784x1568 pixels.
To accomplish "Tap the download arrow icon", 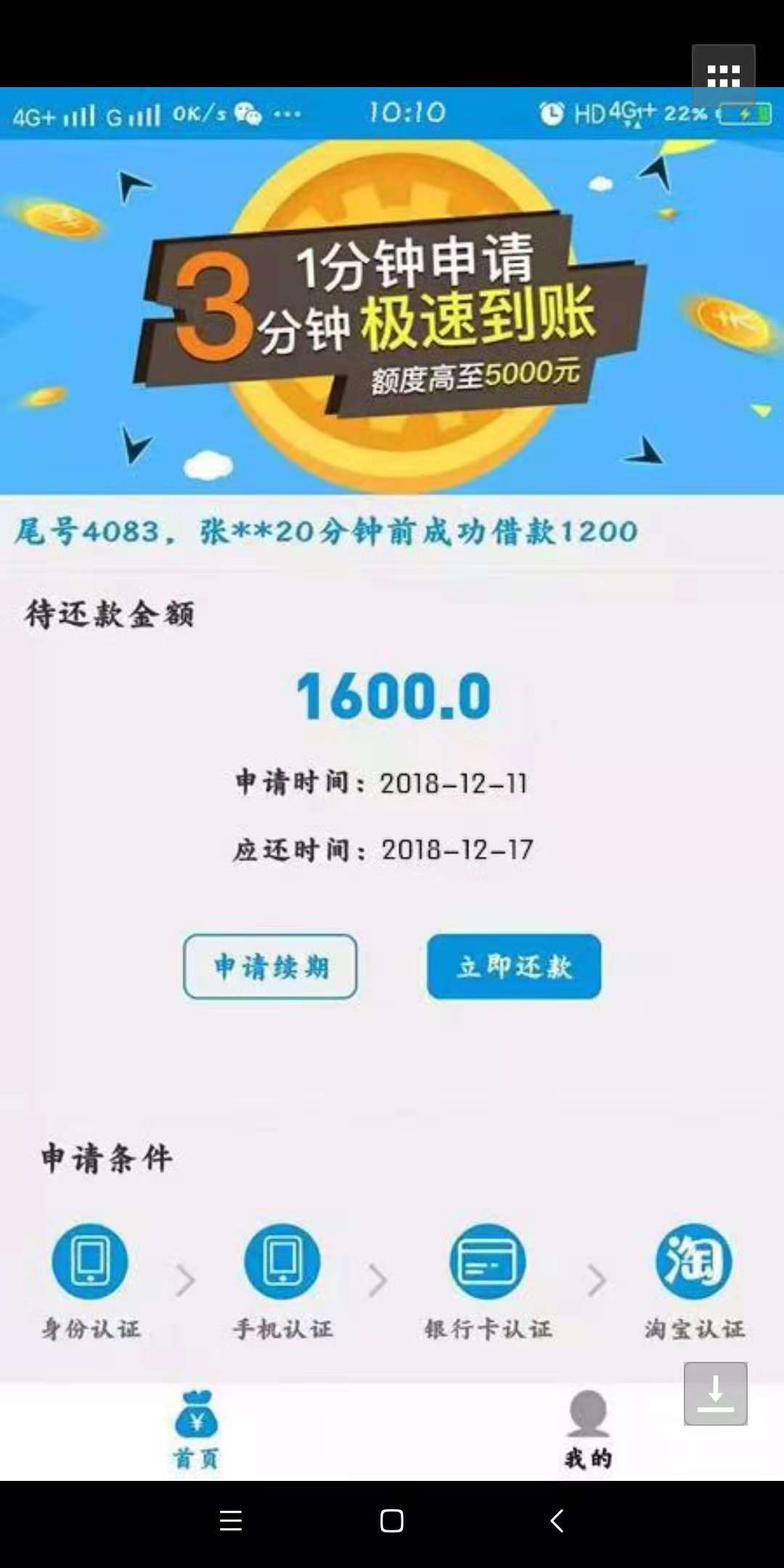I will click(716, 1394).
